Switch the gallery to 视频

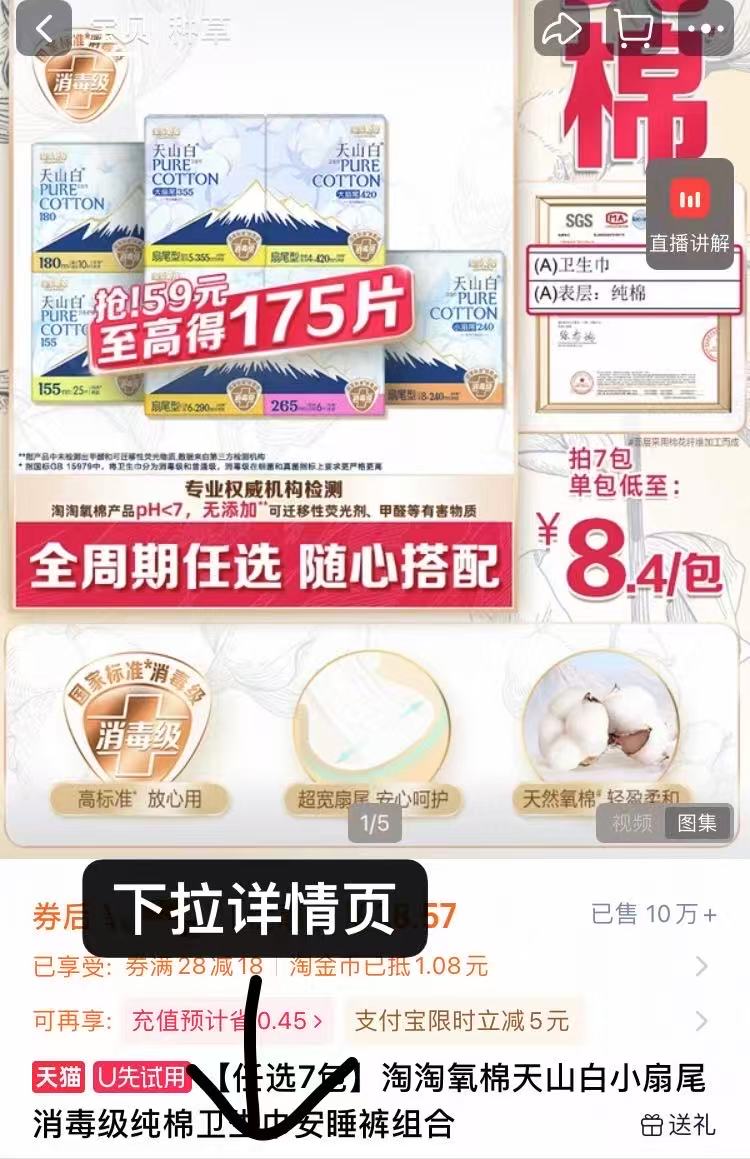pos(632,823)
